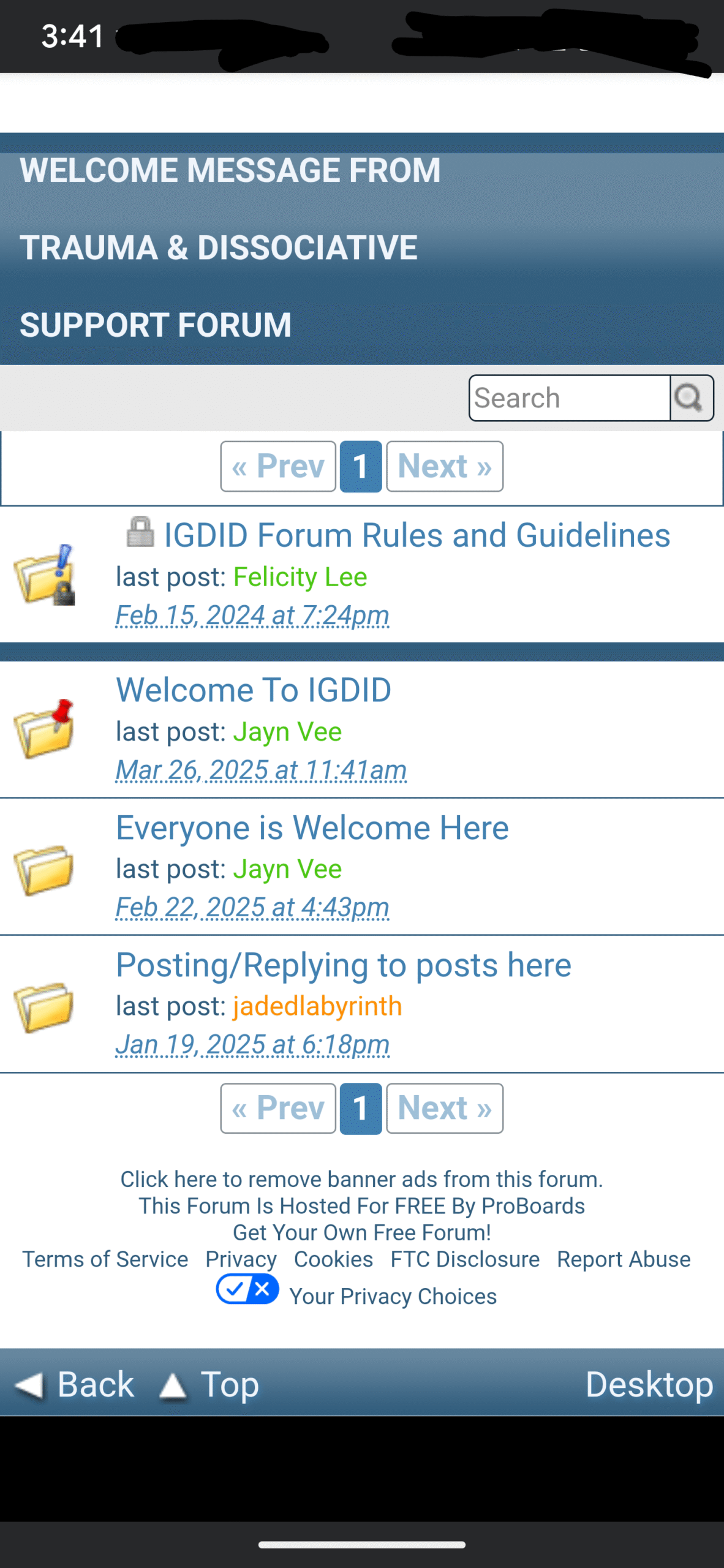
Task: Jump to Mar 26, 2025 last post
Action: tap(261, 770)
